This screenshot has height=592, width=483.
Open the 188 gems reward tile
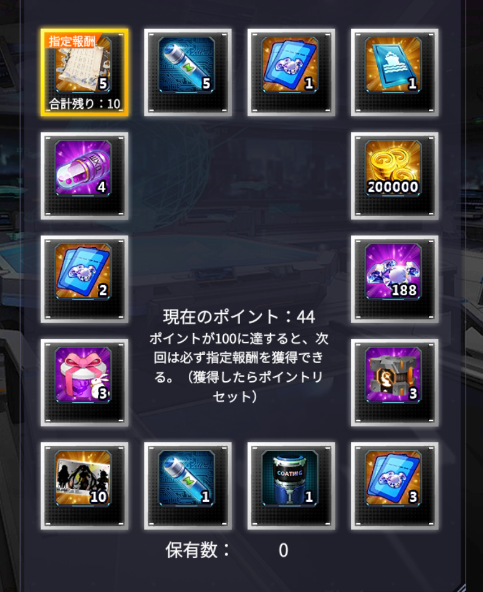click(395, 279)
